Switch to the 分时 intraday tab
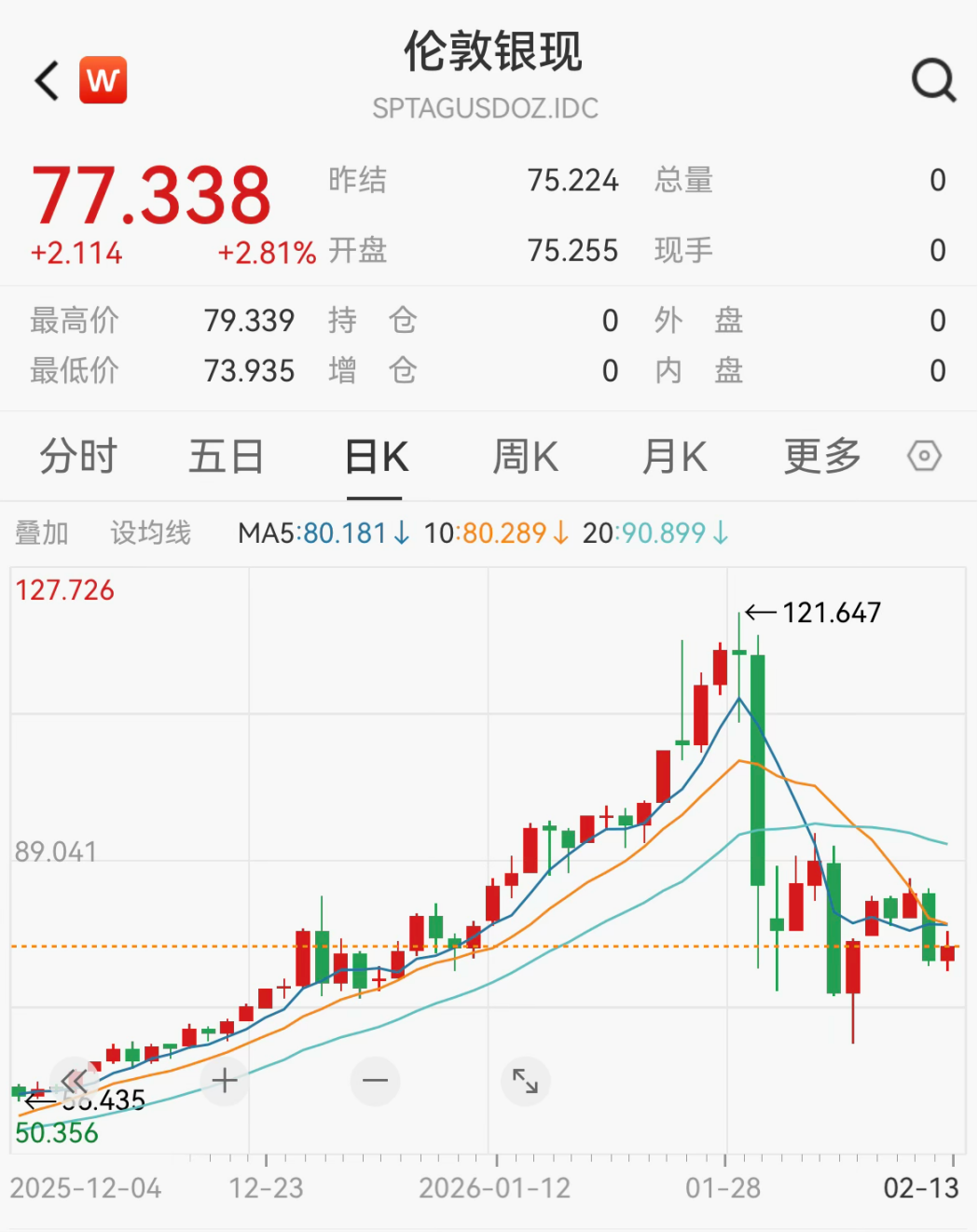978x1232 pixels. [x=77, y=456]
